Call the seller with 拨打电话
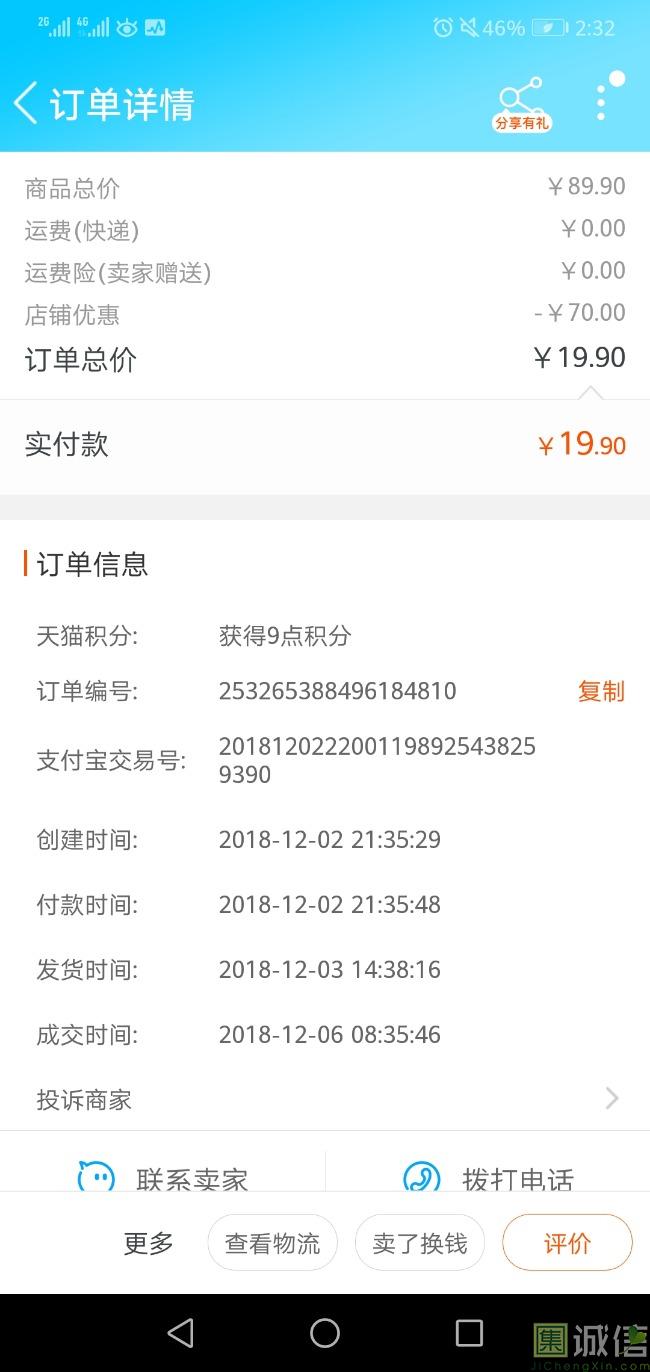 pos(488,1178)
